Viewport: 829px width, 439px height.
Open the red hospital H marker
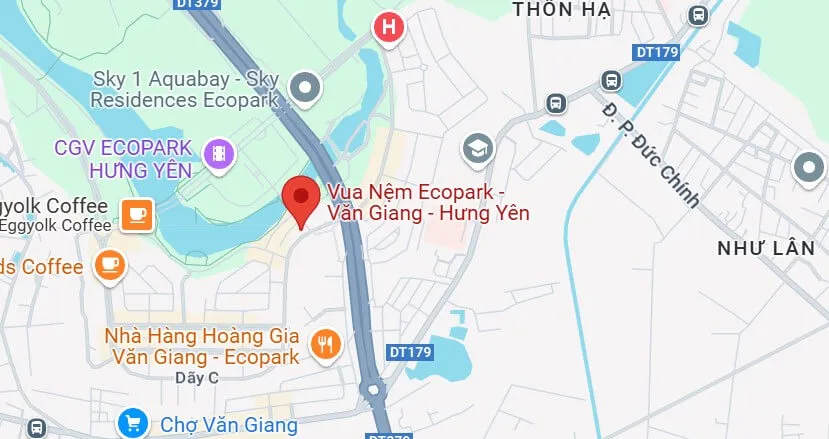(x=388, y=27)
